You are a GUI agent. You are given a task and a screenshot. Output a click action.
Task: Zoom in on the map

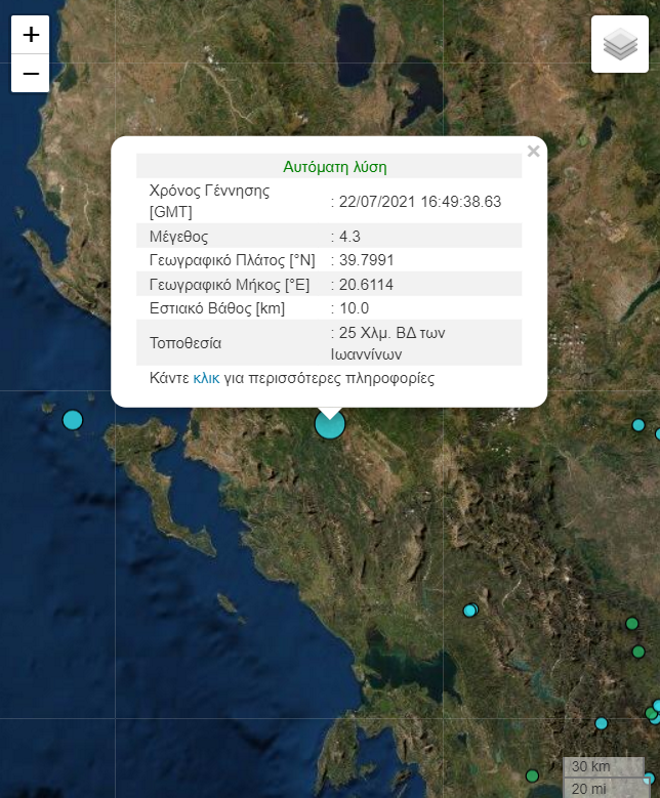coord(30,35)
